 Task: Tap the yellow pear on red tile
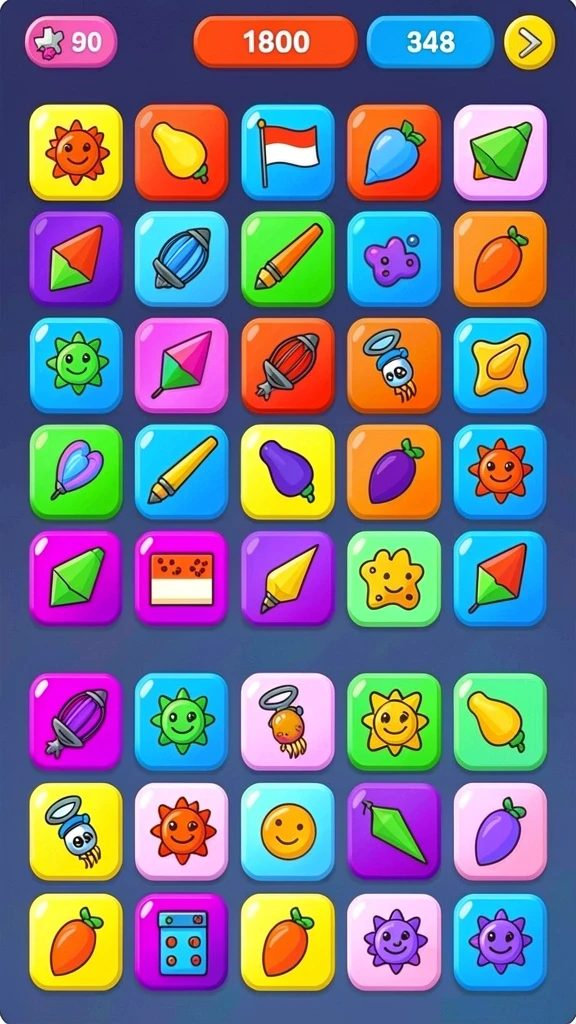point(182,152)
